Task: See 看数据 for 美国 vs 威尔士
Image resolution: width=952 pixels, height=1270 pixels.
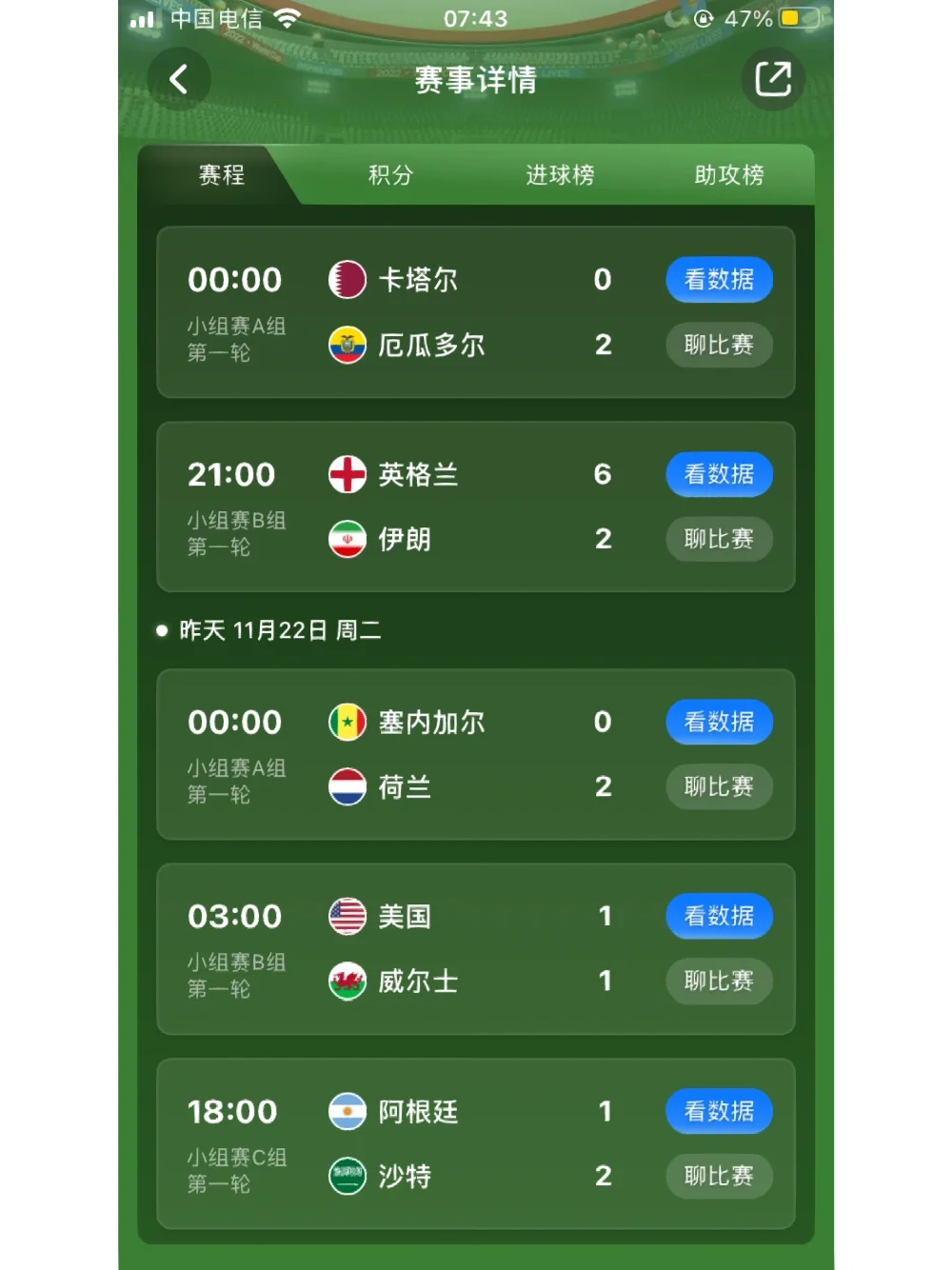Action: point(719,916)
